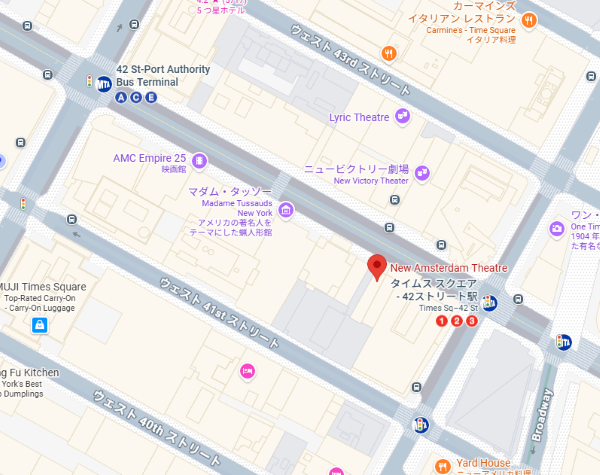Open the Madame Tussauds New York marker

tap(286, 209)
